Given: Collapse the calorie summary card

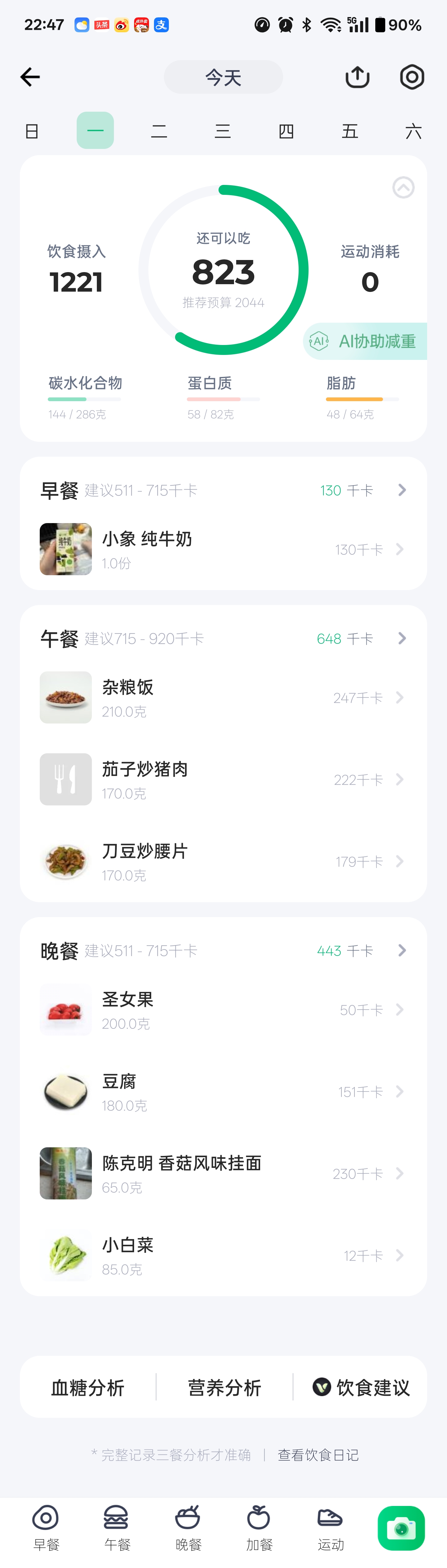Looking at the screenshot, I should click(x=403, y=187).
